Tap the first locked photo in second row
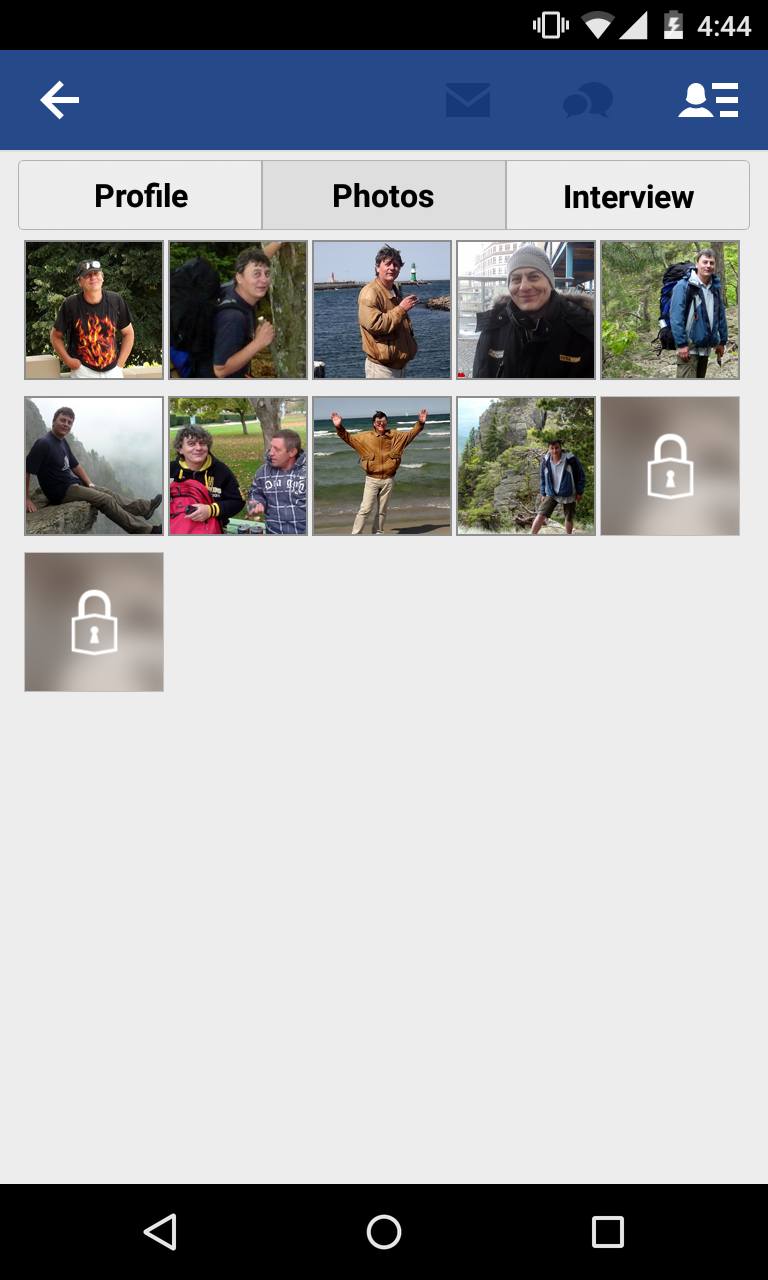 tap(670, 466)
